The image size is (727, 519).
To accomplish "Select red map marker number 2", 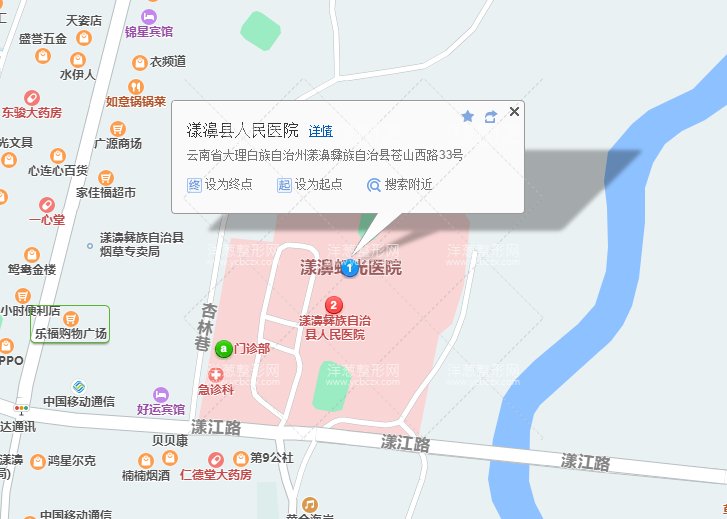I will point(334,304).
